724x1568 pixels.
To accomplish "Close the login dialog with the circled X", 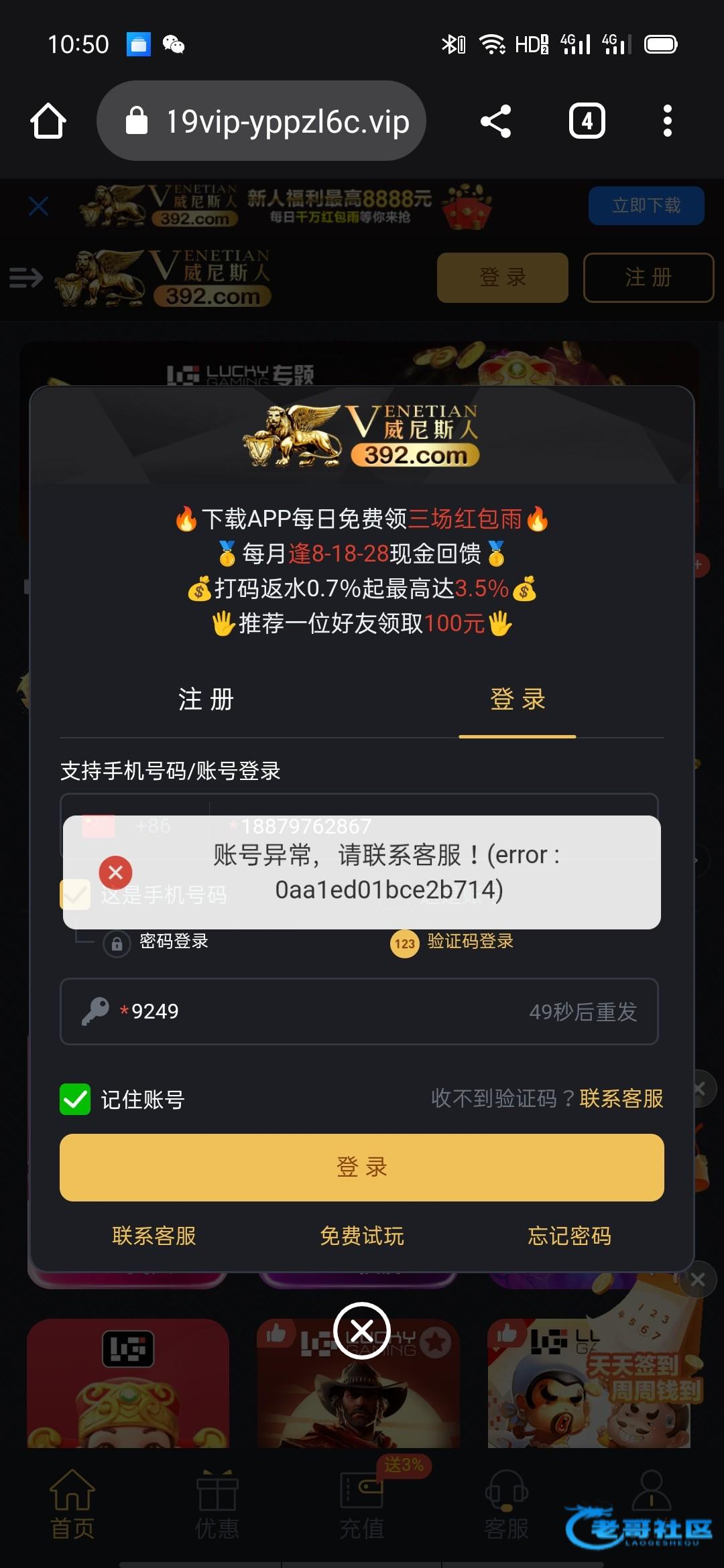I will pyautogui.click(x=362, y=1330).
